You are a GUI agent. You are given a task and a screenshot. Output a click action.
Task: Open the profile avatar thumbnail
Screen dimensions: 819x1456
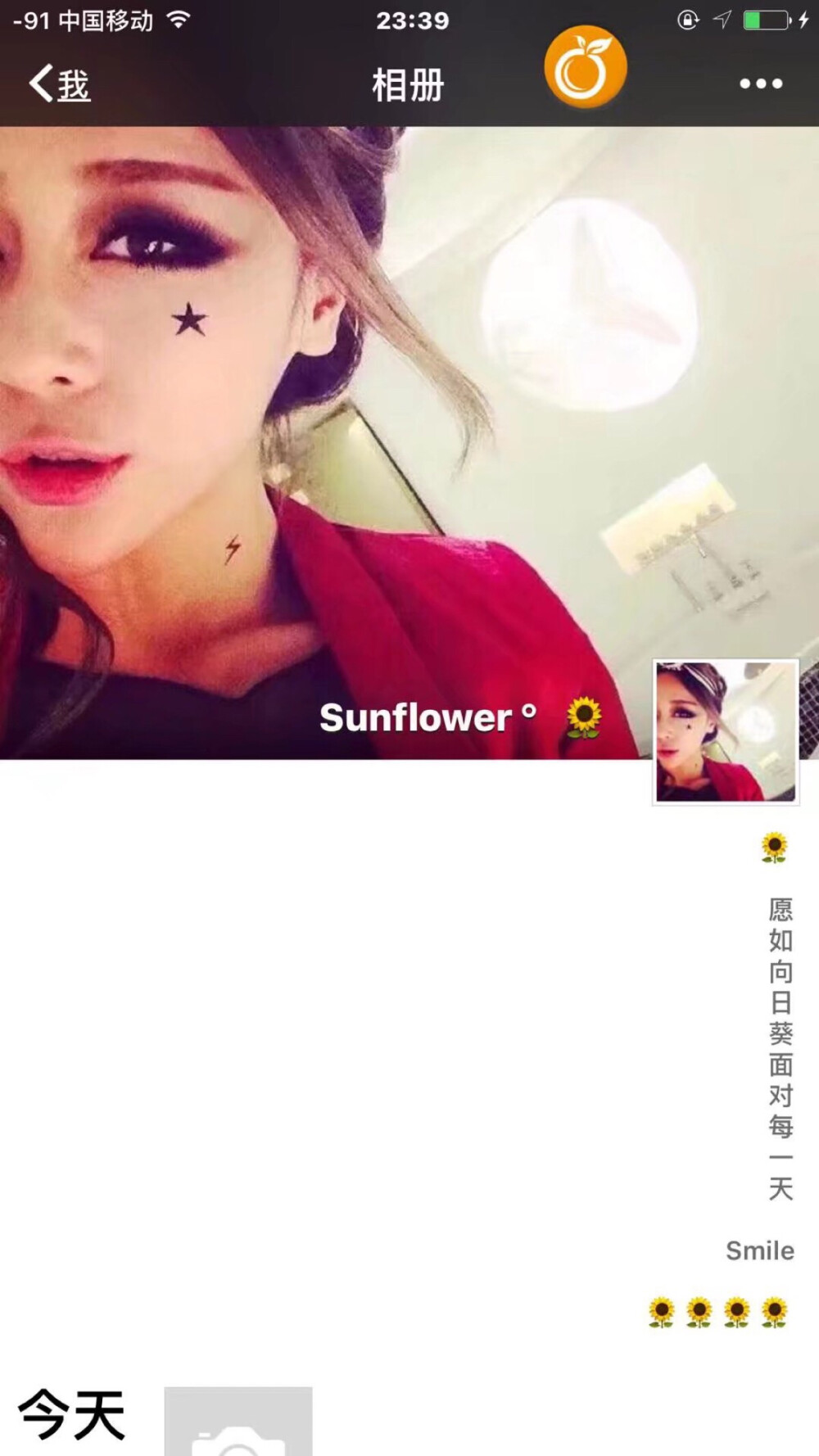coord(726,732)
